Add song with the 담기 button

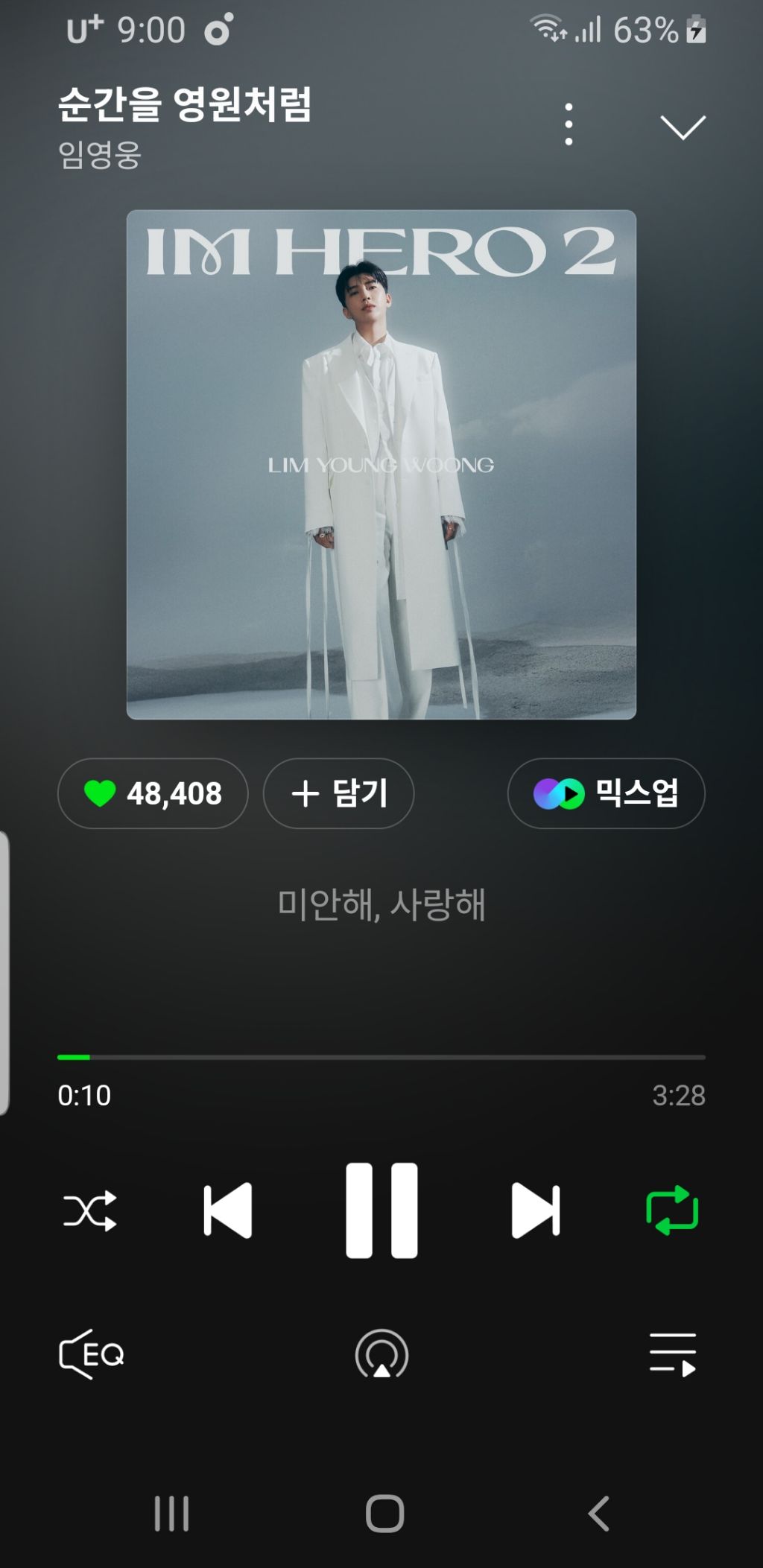(x=338, y=793)
